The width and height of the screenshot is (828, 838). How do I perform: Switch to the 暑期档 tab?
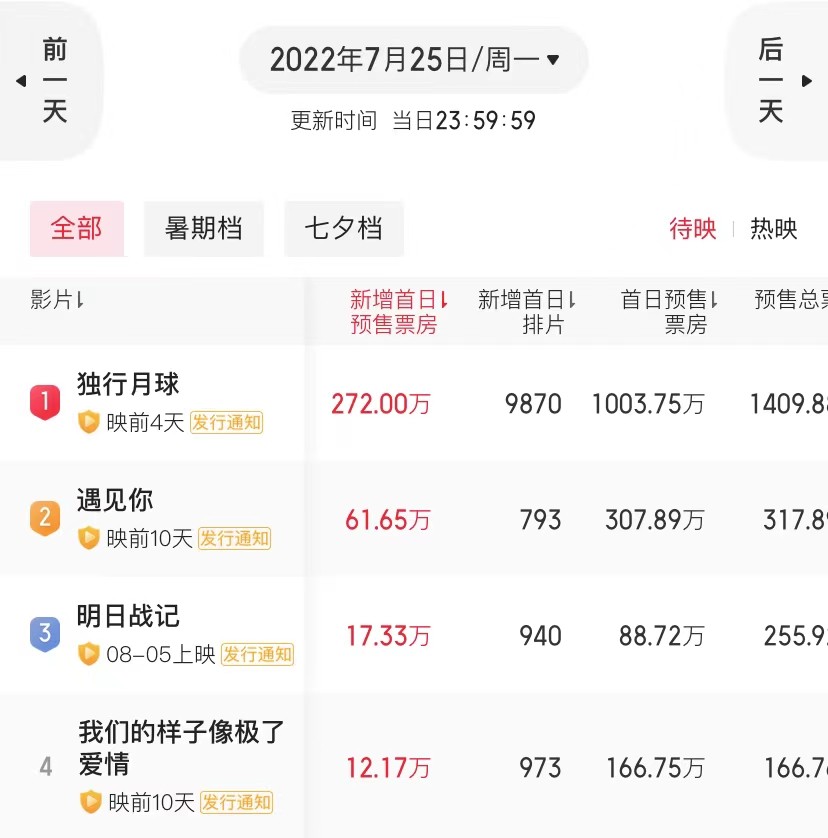(203, 228)
